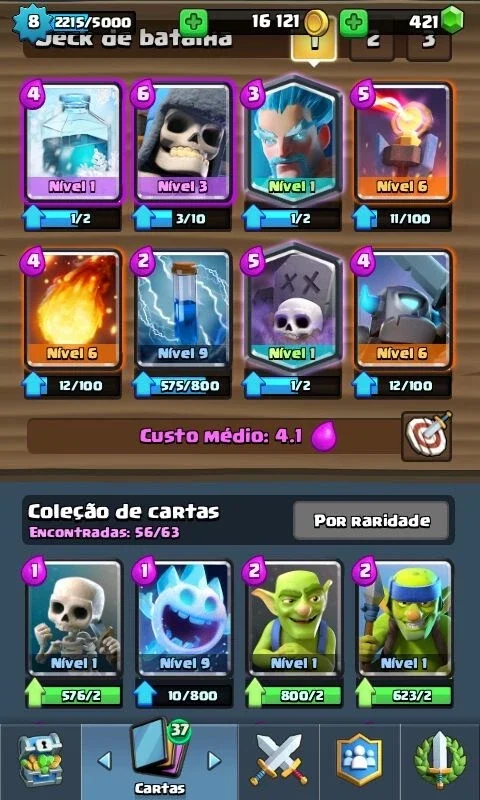Open the Ice Spirit card in collection
This screenshot has width=480, height=800.
pyautogui.click(x=184, y=618)
